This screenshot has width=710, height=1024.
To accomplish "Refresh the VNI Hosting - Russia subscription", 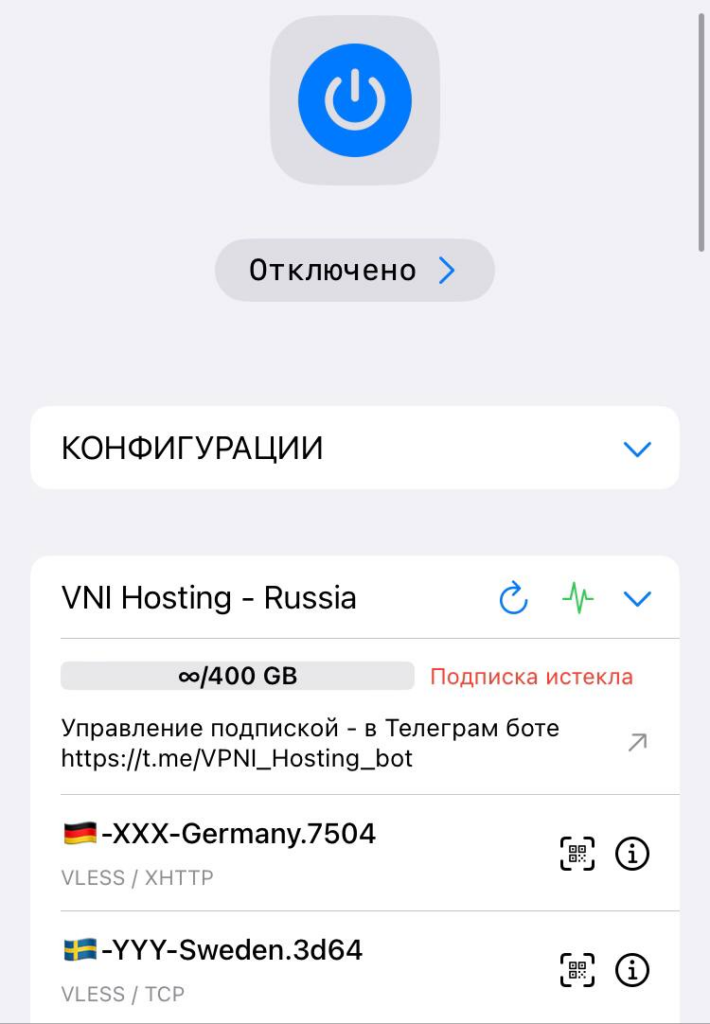I will pyautogui.click(x=513, y=599).
